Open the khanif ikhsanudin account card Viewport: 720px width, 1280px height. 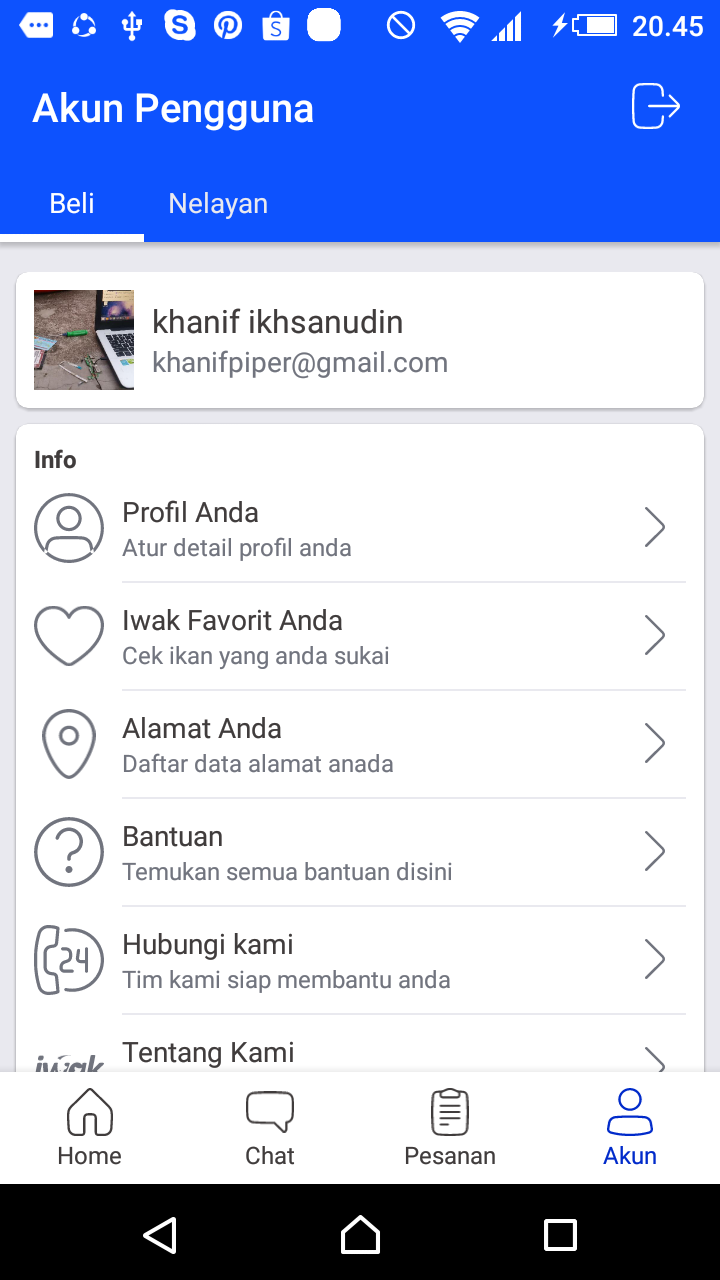tap(360, 340)
